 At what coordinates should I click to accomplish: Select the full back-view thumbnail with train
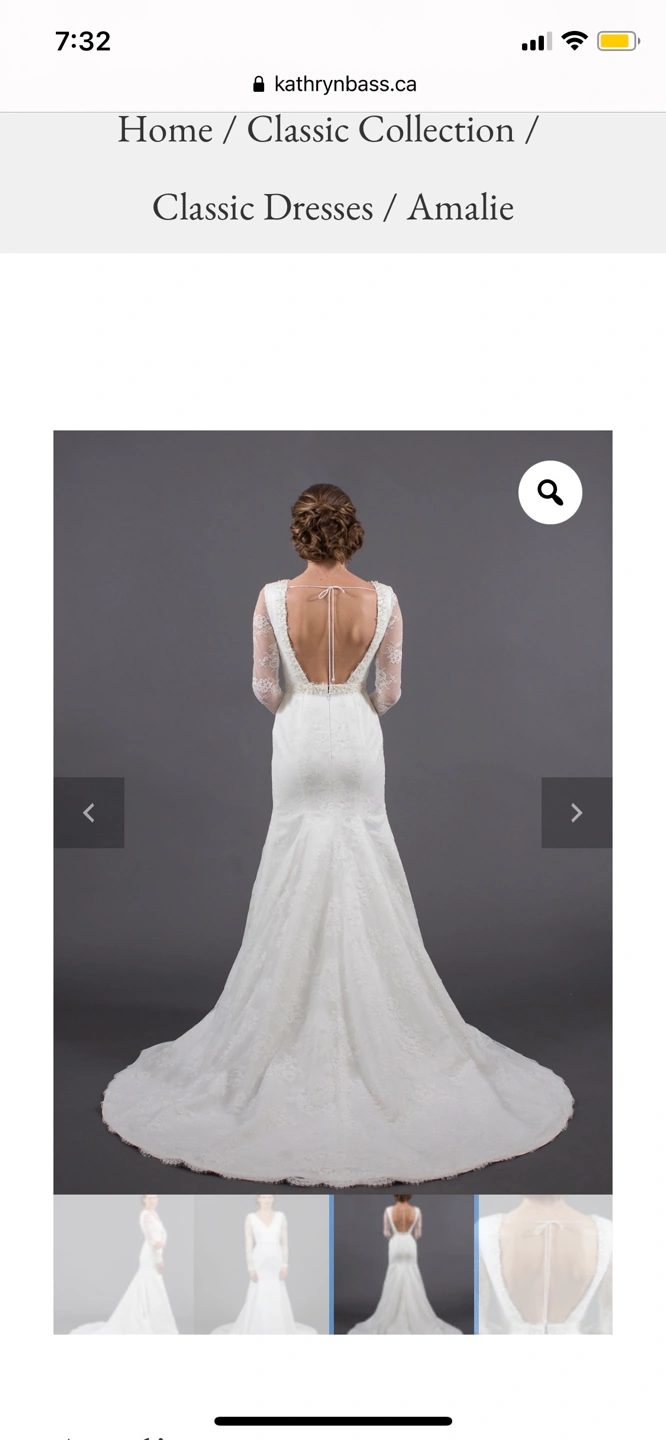403,1265
